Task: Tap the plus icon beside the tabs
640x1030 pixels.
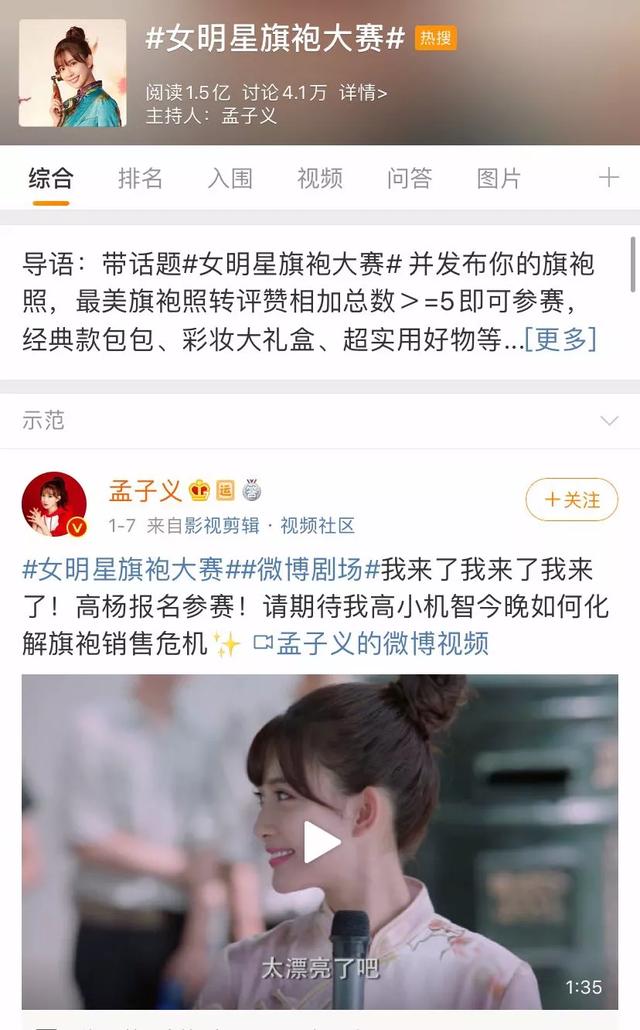Action: pyautogui.click(x=608, y=177)
